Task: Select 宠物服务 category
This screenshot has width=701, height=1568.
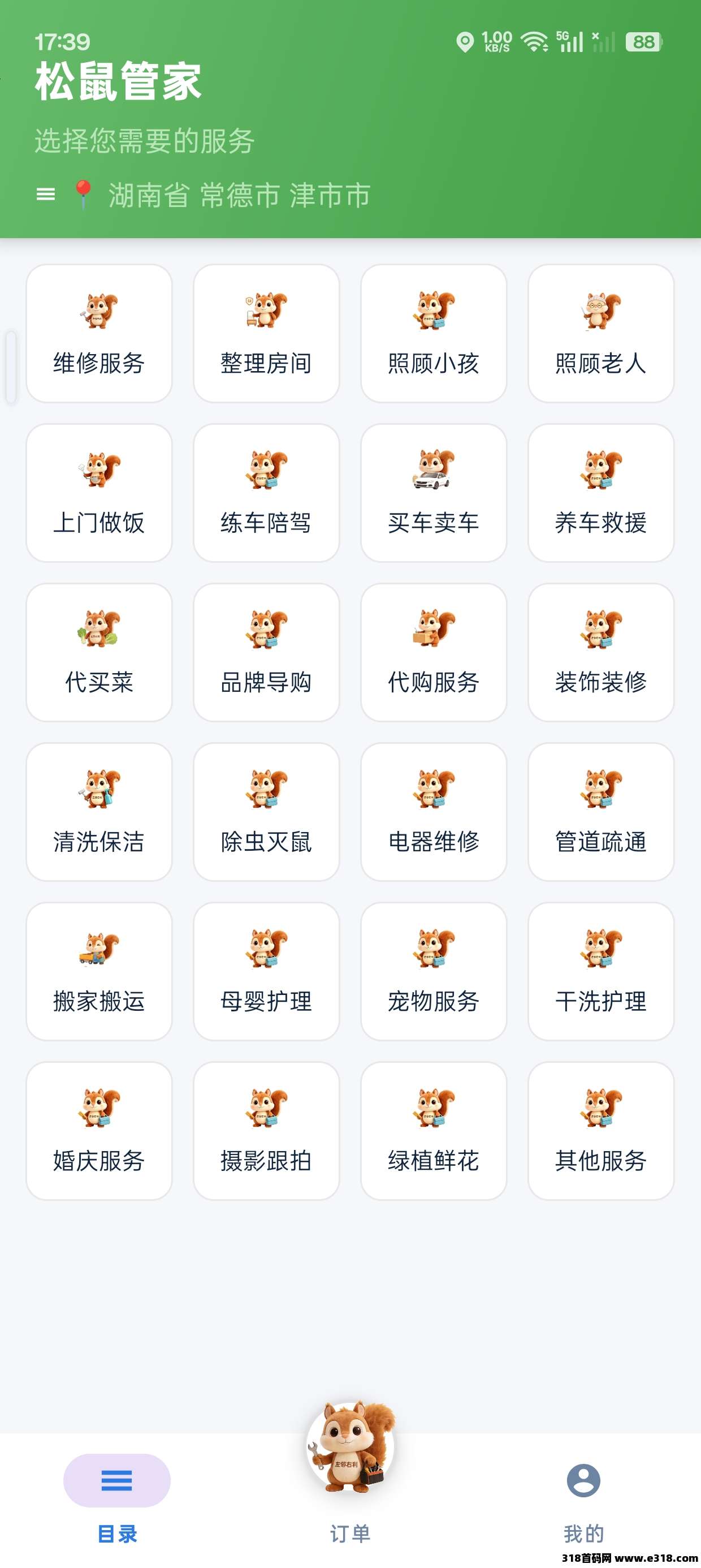Action: tap(434, 971)
